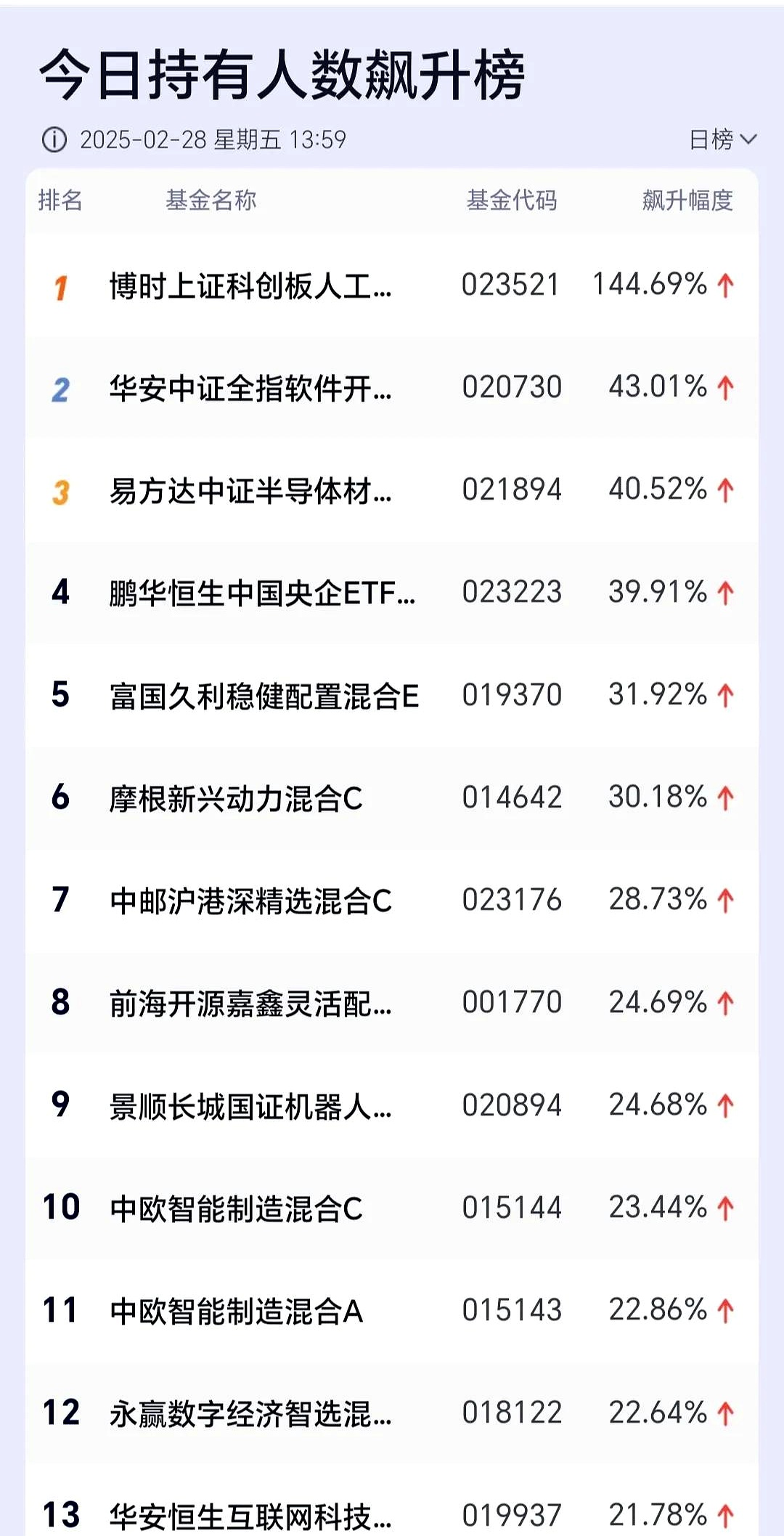Expand the truncated name 博时上证科创板人工 fund
784x1536 pixels.
coord(250,285)
